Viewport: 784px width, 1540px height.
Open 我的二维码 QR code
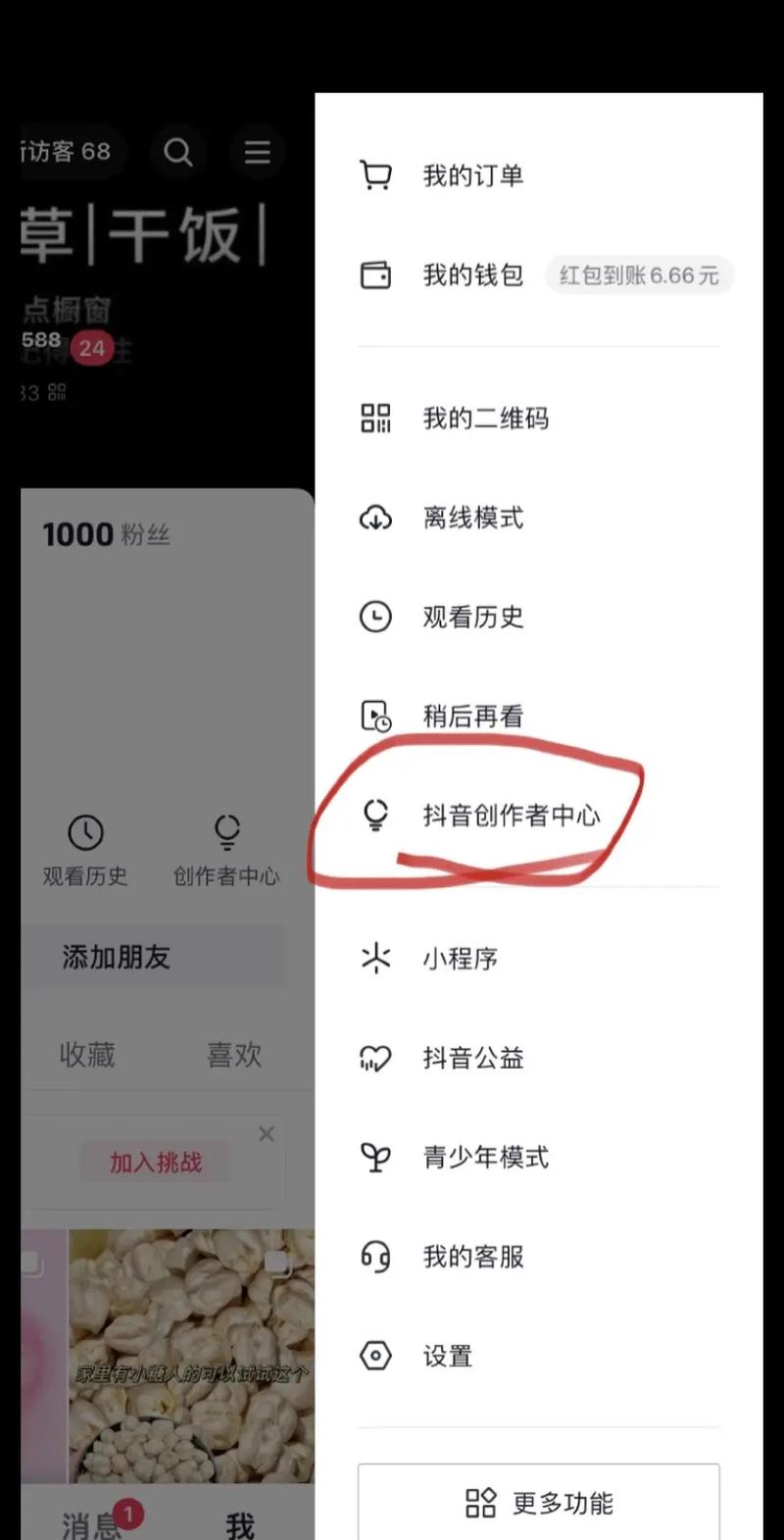click(375, 418)
